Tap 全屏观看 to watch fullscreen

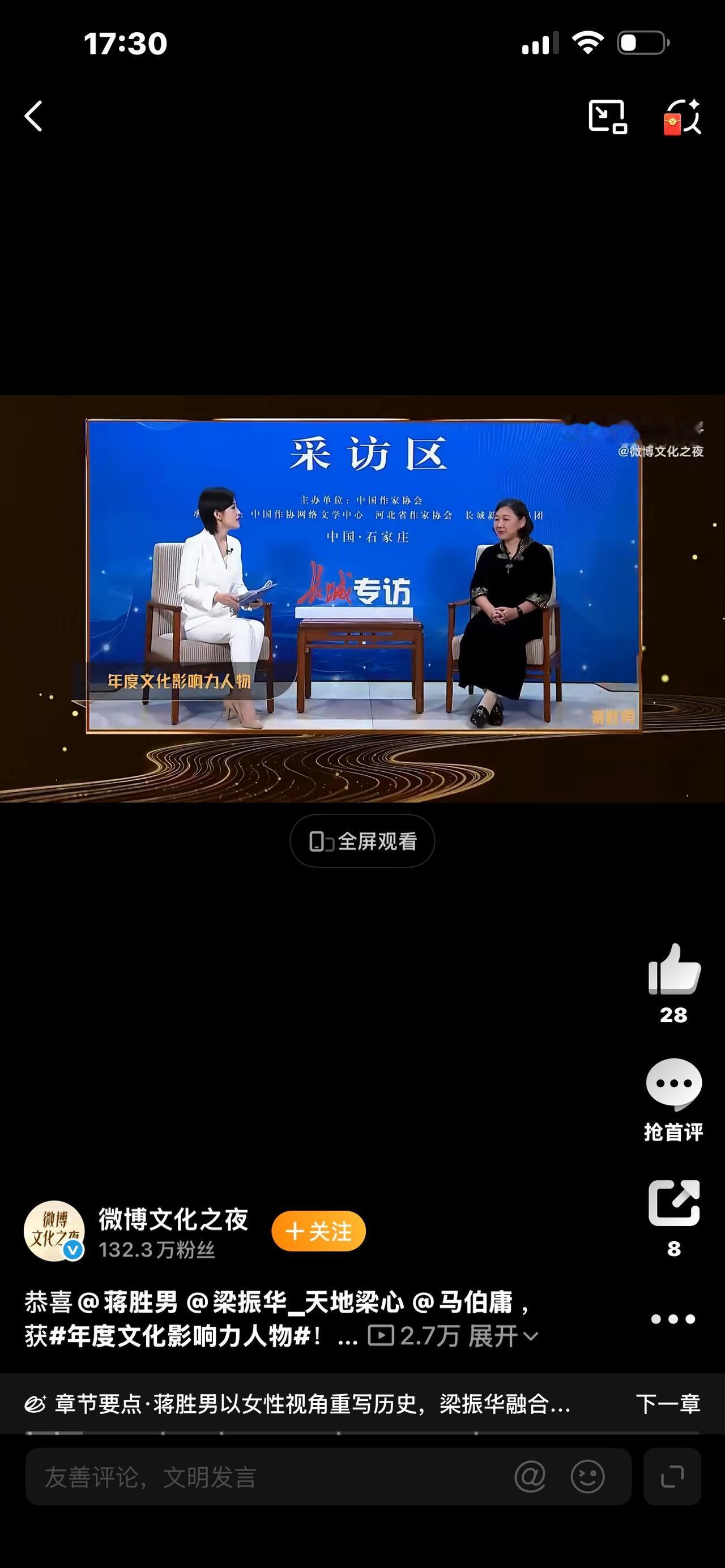pos(362,840)
